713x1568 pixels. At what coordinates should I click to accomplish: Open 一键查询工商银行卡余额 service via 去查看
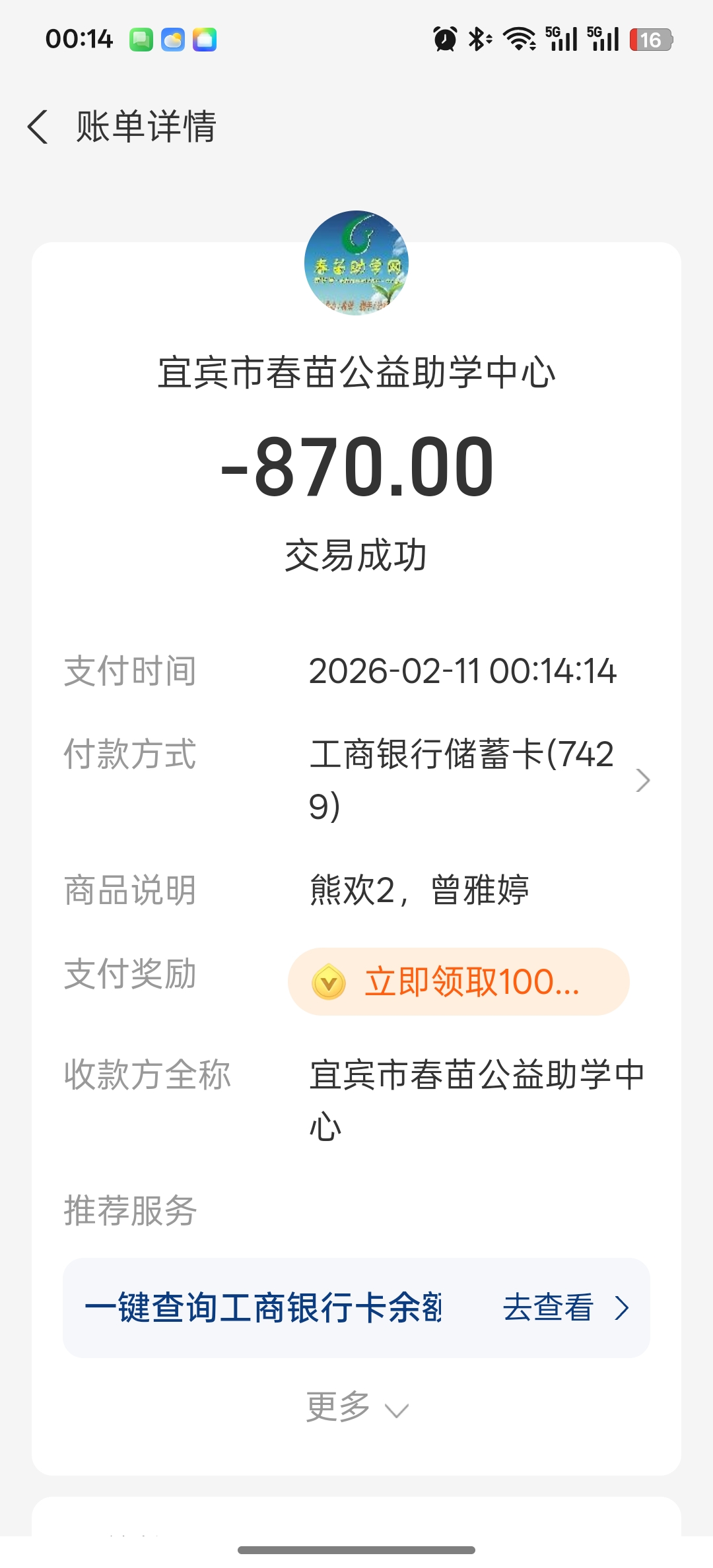pos(565,1307)
